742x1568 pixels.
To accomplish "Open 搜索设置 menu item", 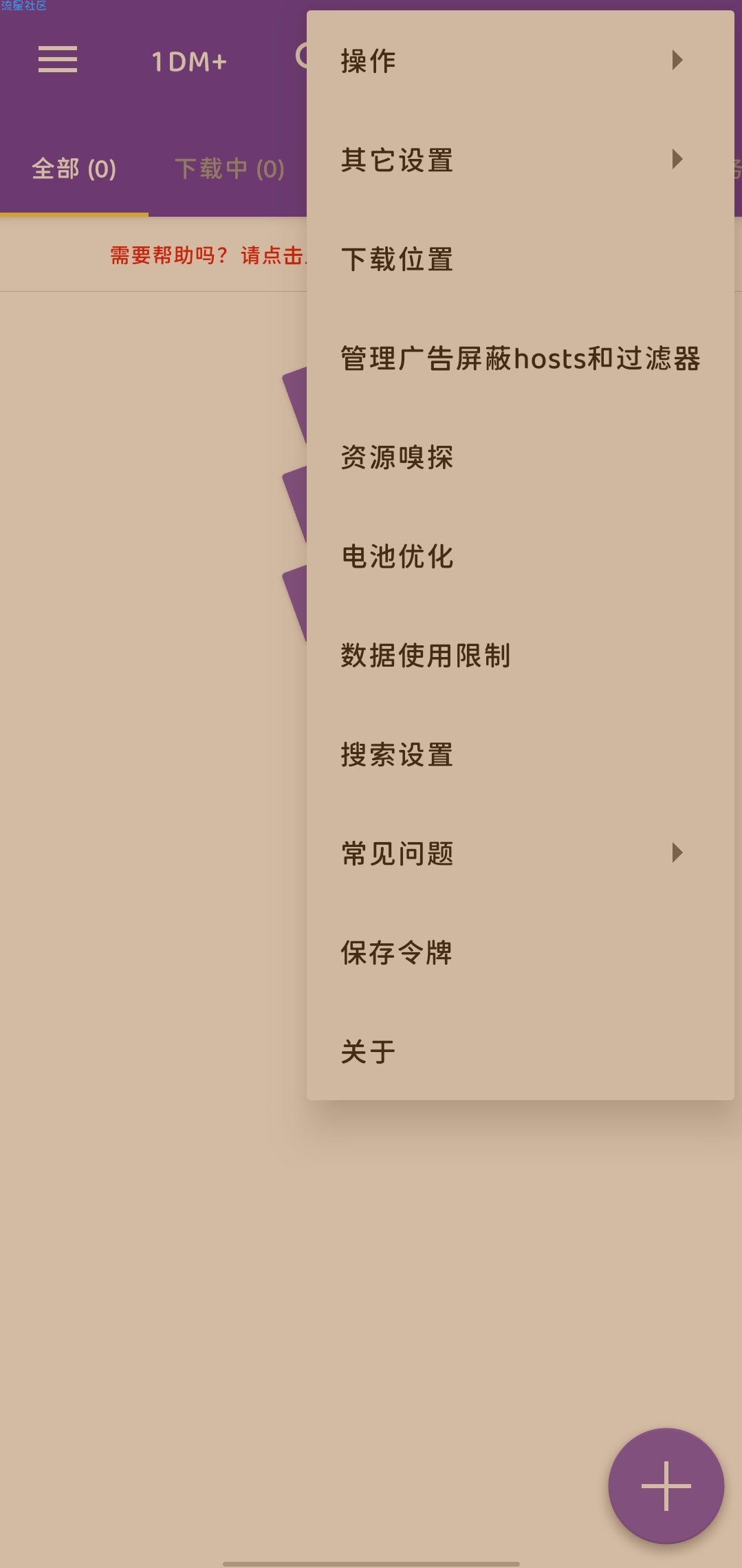I will 519,755.
